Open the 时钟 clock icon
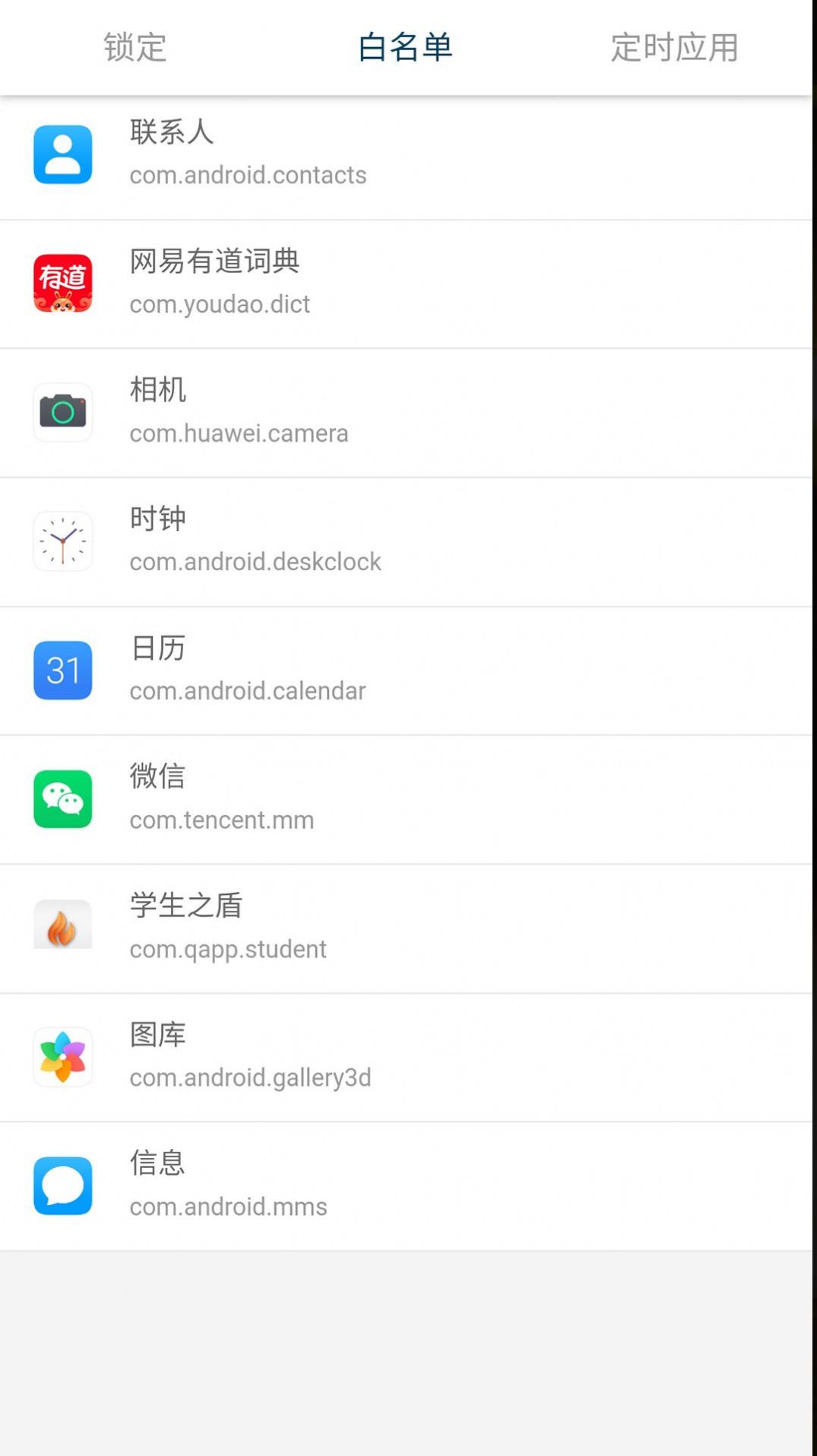The height and width of the screenshot is (1456, 817). tap(63, 541)
